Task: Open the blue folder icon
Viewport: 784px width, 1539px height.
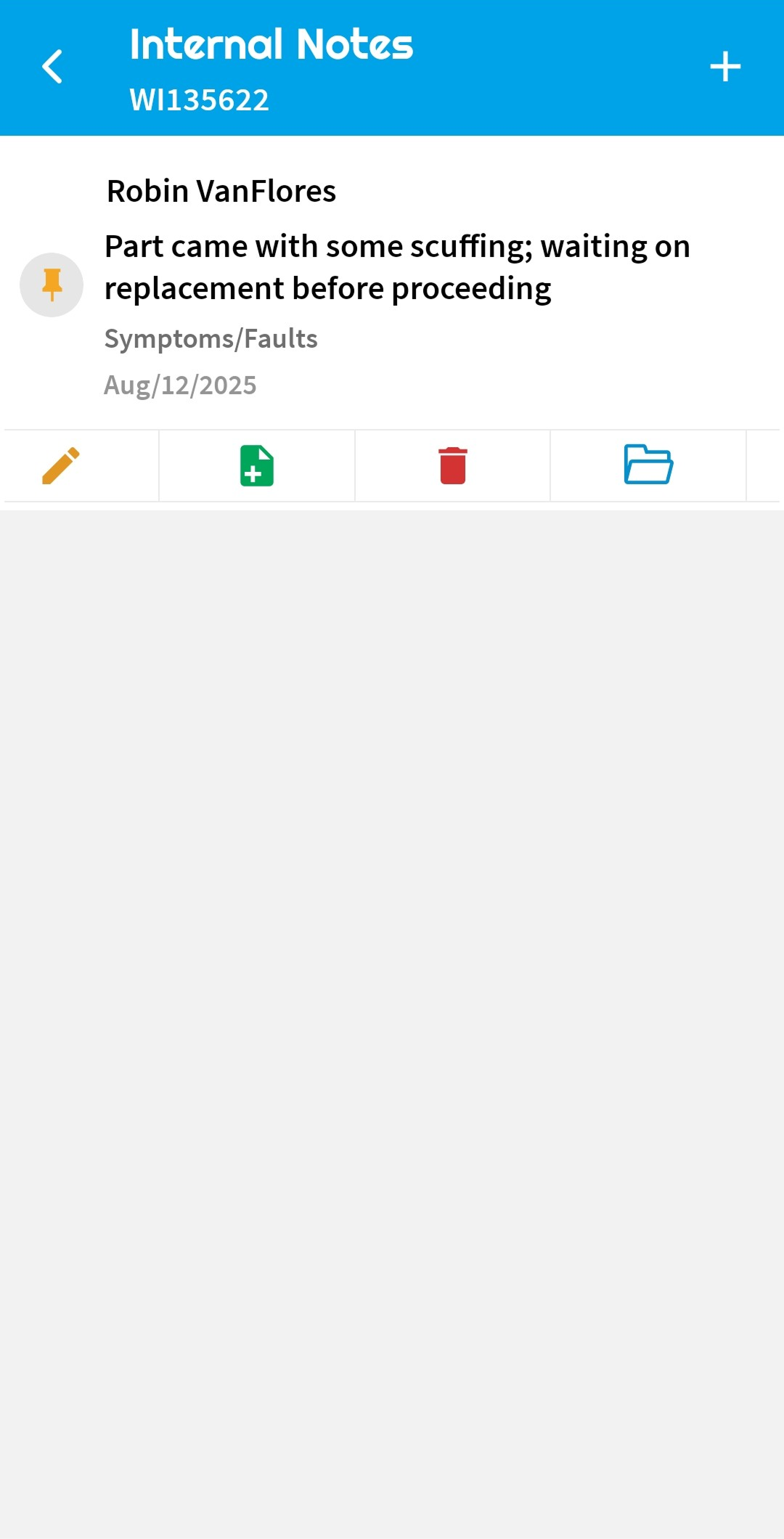Action: [x=648, y=465]
